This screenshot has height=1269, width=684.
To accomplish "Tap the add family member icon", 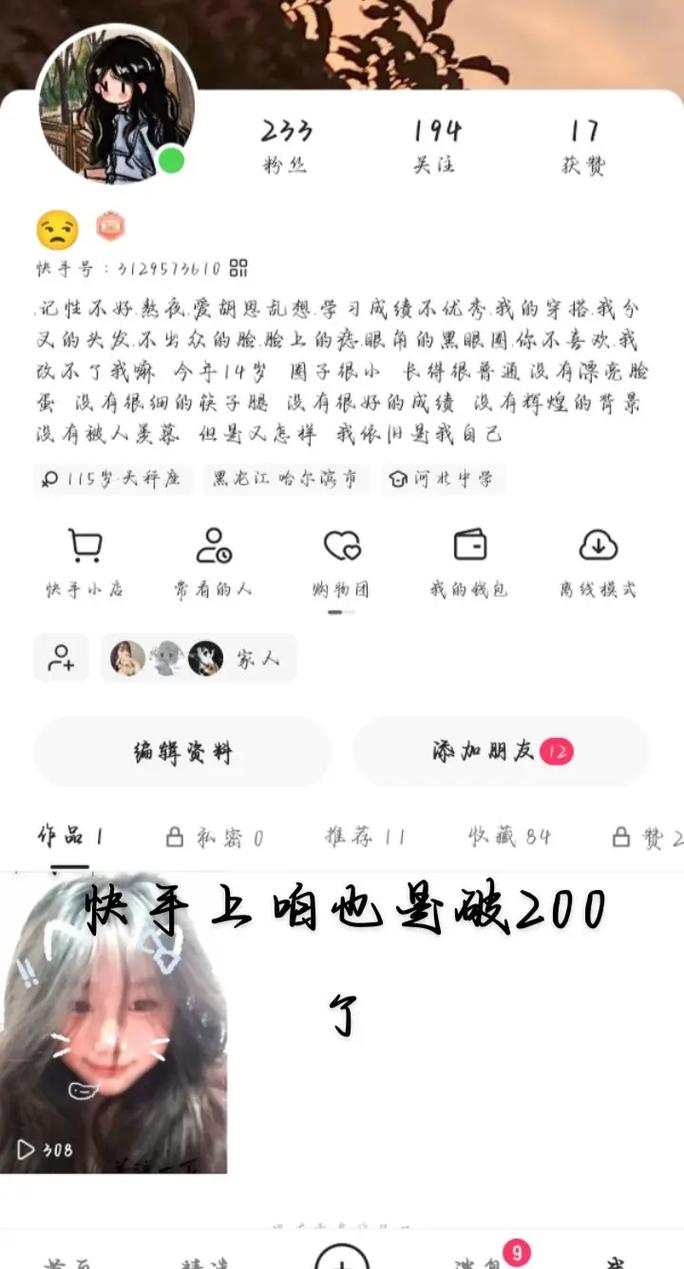I will coord(61,658).
